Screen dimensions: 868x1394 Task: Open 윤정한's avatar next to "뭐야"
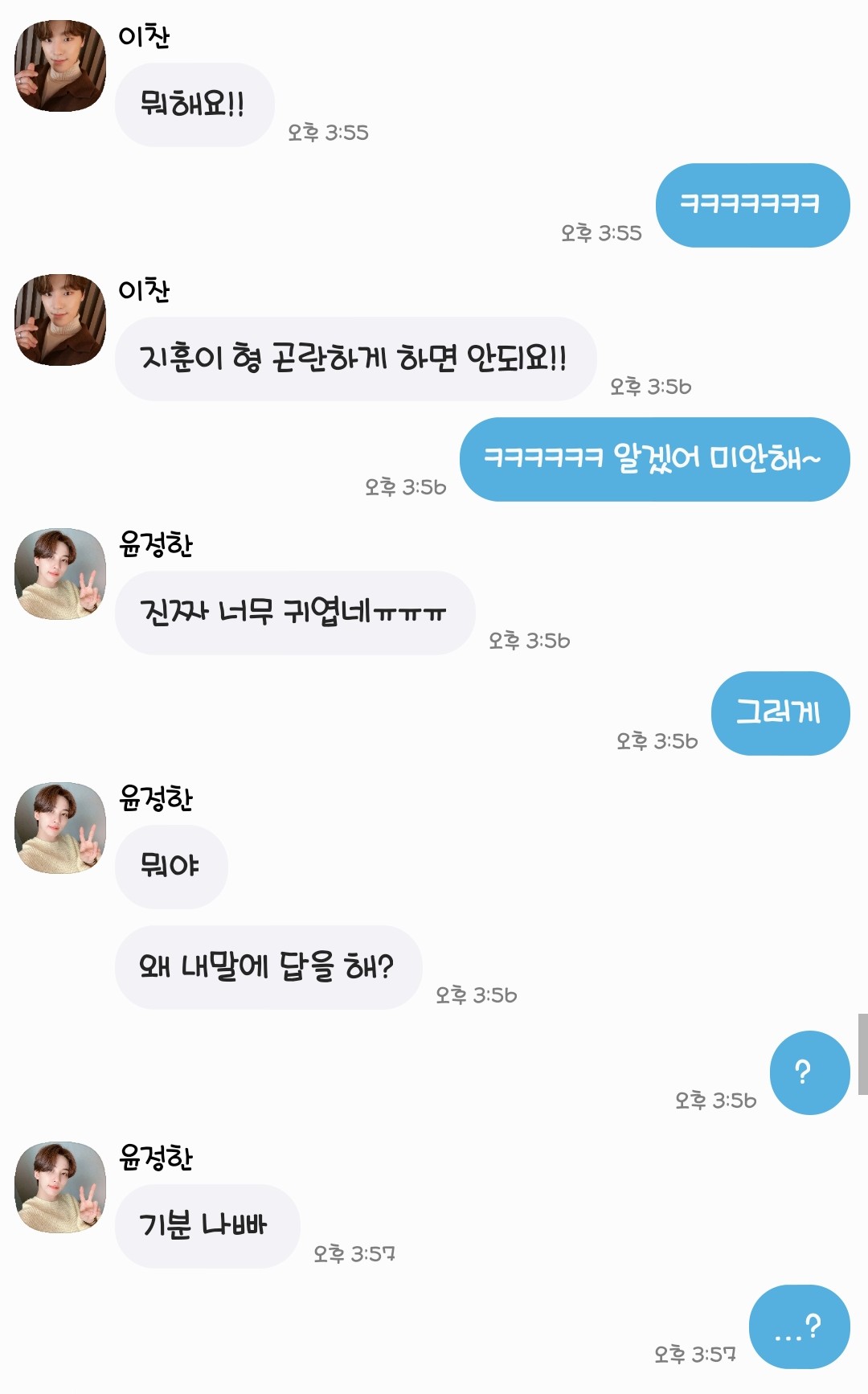point(60,828)
